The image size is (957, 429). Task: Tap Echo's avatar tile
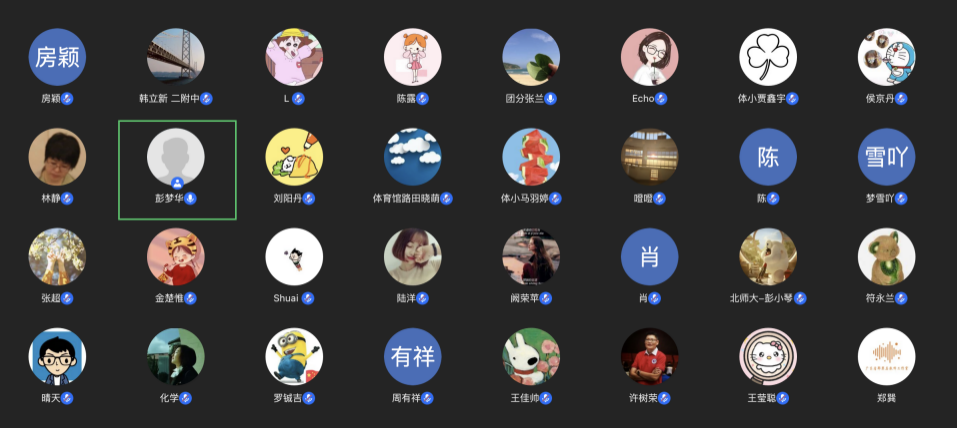[650, 57]
